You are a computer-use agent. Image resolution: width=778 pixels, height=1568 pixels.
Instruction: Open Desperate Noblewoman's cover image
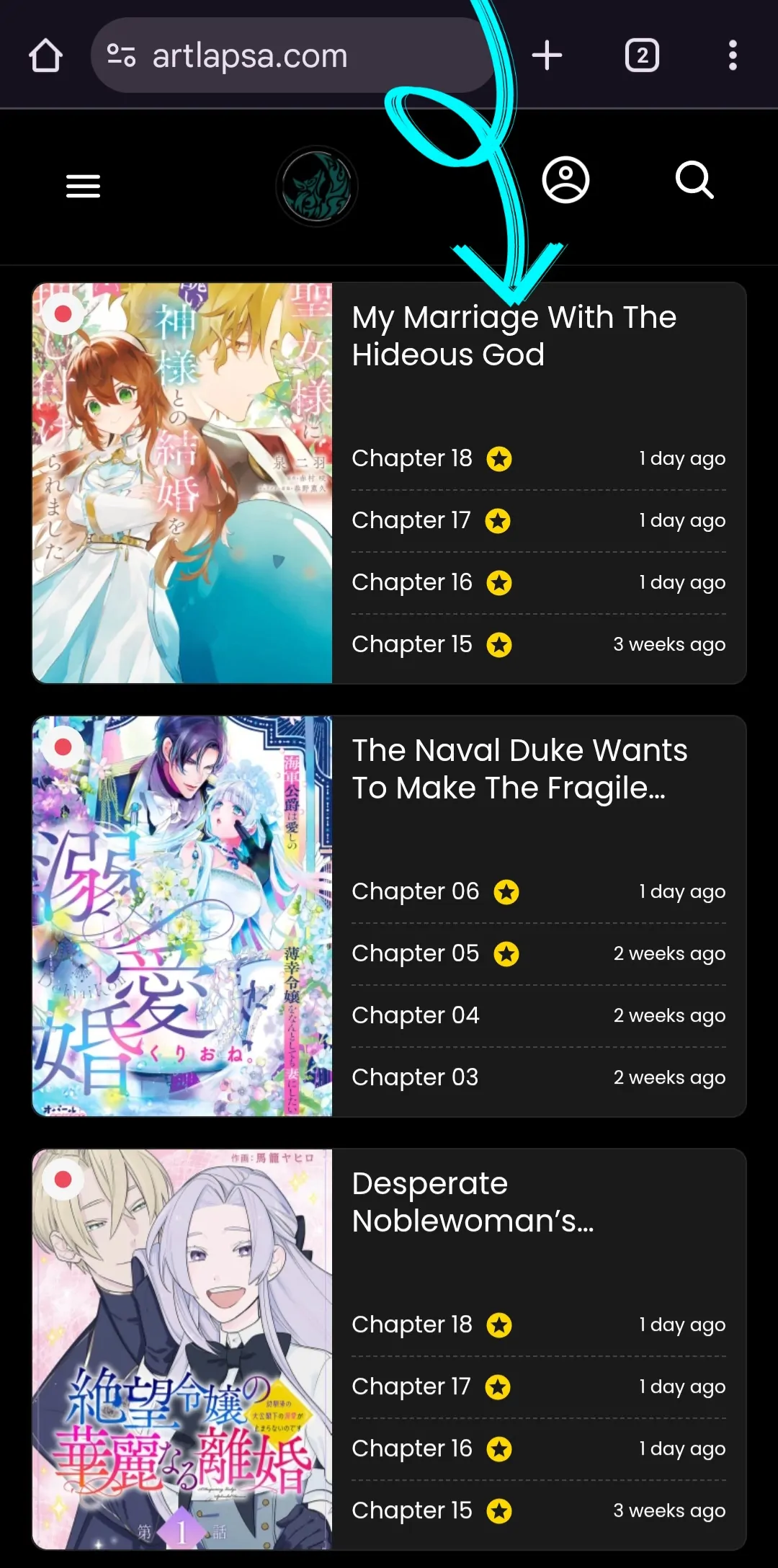pos(182,1349)
